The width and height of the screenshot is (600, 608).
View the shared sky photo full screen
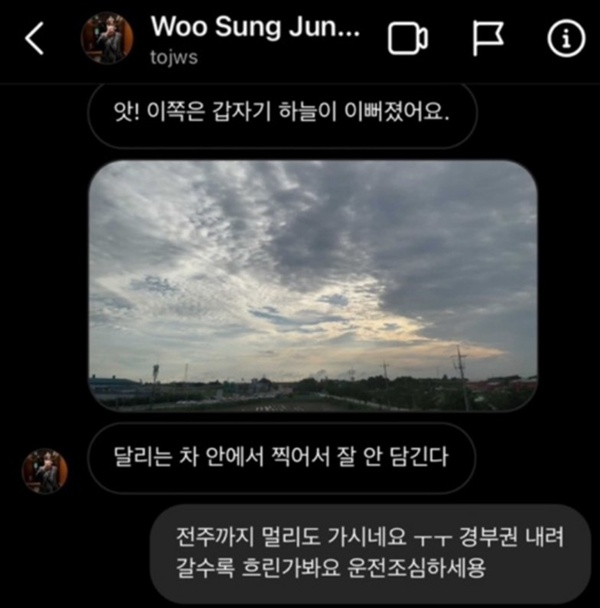click(x=312, y=285)
